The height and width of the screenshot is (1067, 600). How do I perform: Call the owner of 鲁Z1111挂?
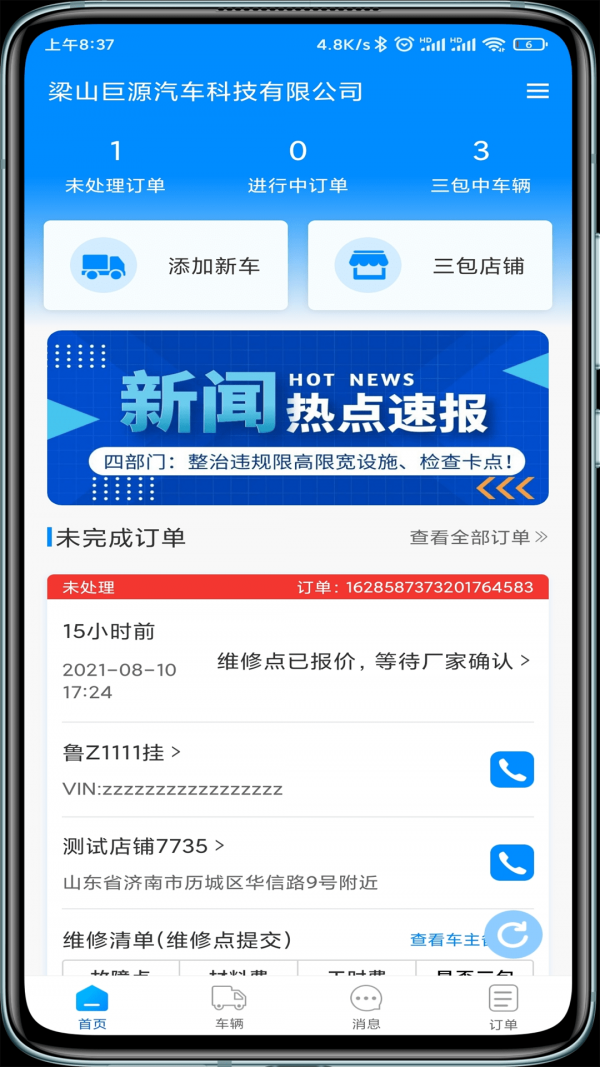(x=511, y=770)
